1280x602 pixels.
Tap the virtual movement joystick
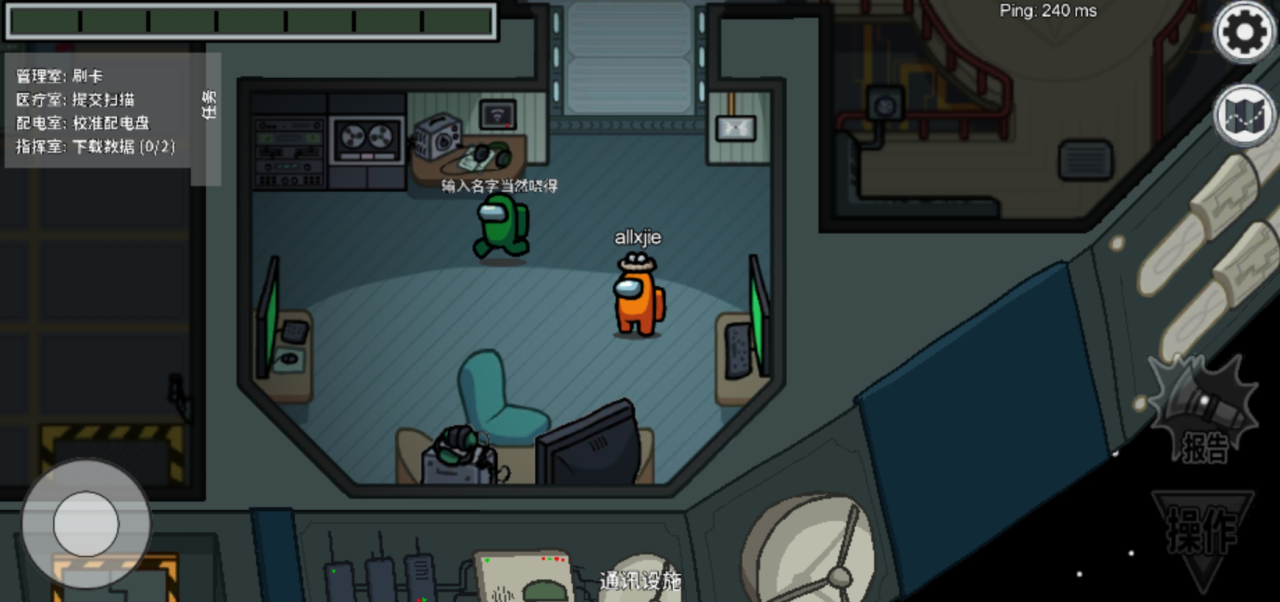(86, 524)
